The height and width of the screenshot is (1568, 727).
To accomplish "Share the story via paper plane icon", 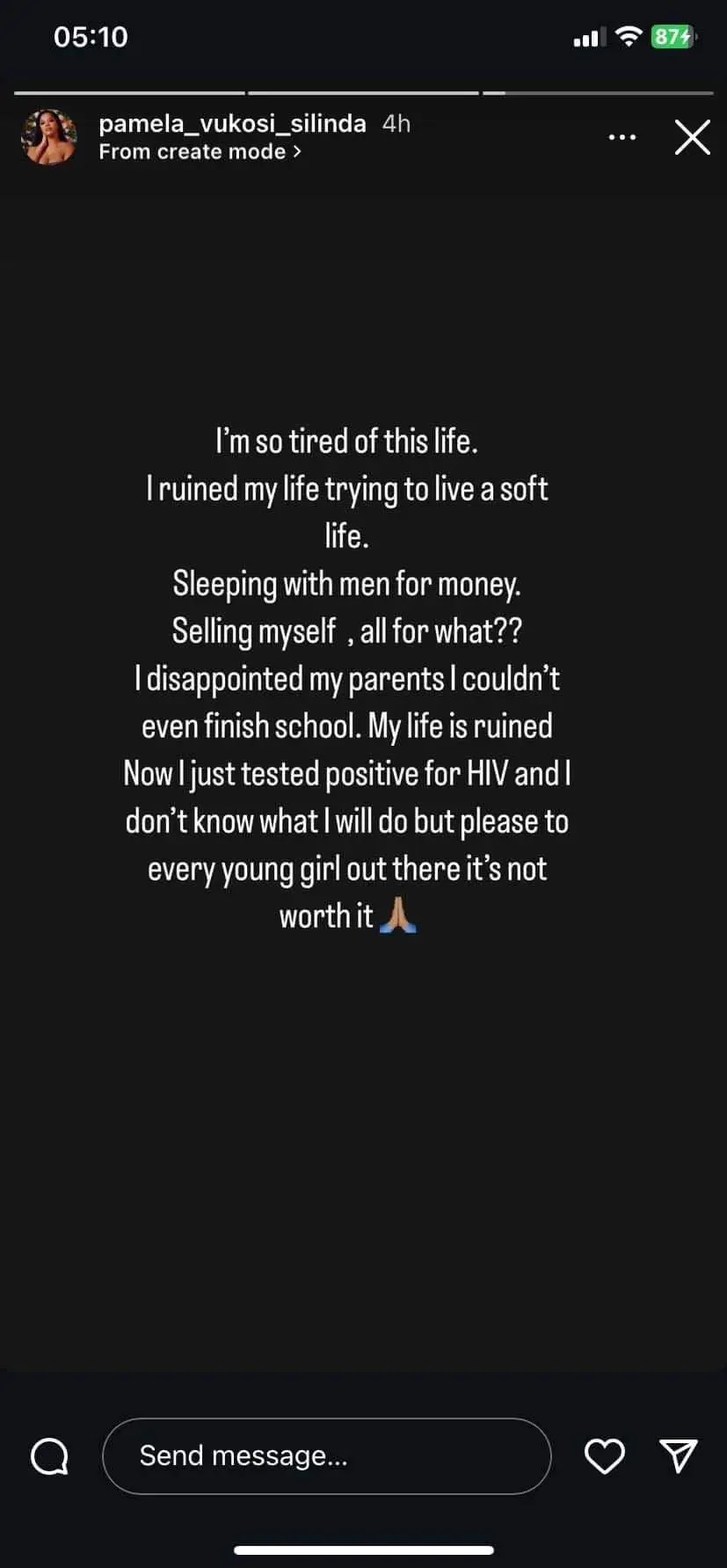I will pos(678,1455).
